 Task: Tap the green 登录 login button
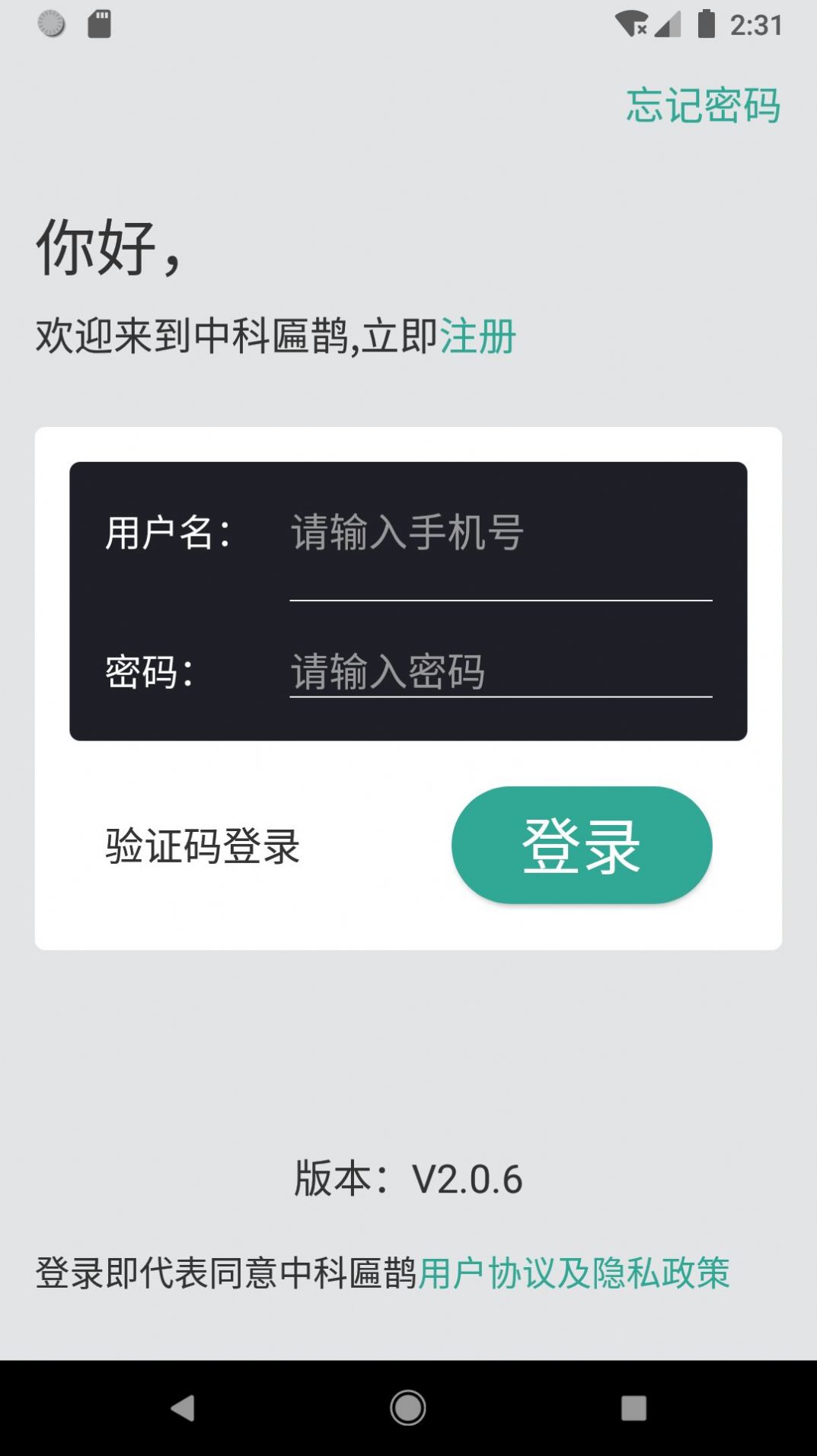pos(582,845)
